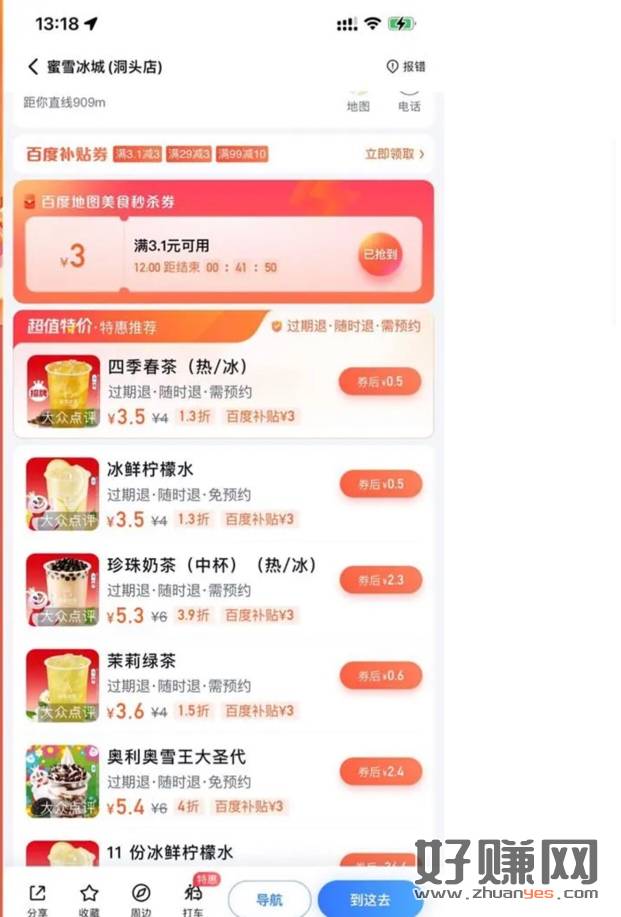Report an error via 报错
Viewport: 621px width, 917px height.
tap(406, 67)
